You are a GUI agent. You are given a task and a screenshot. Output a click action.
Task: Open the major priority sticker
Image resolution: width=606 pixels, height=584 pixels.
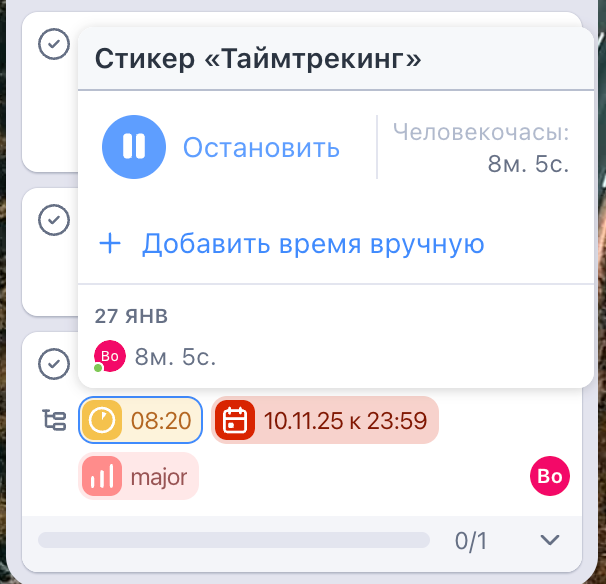click(139, 477)
